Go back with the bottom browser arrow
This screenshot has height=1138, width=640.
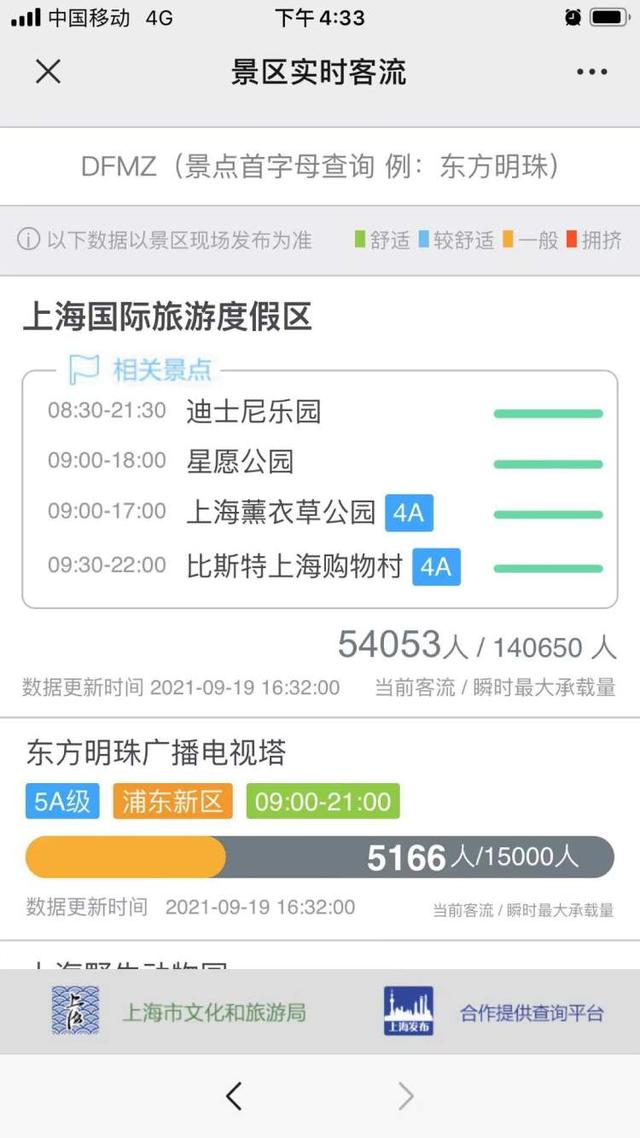pyautogui.click(x=234, y=1096)
